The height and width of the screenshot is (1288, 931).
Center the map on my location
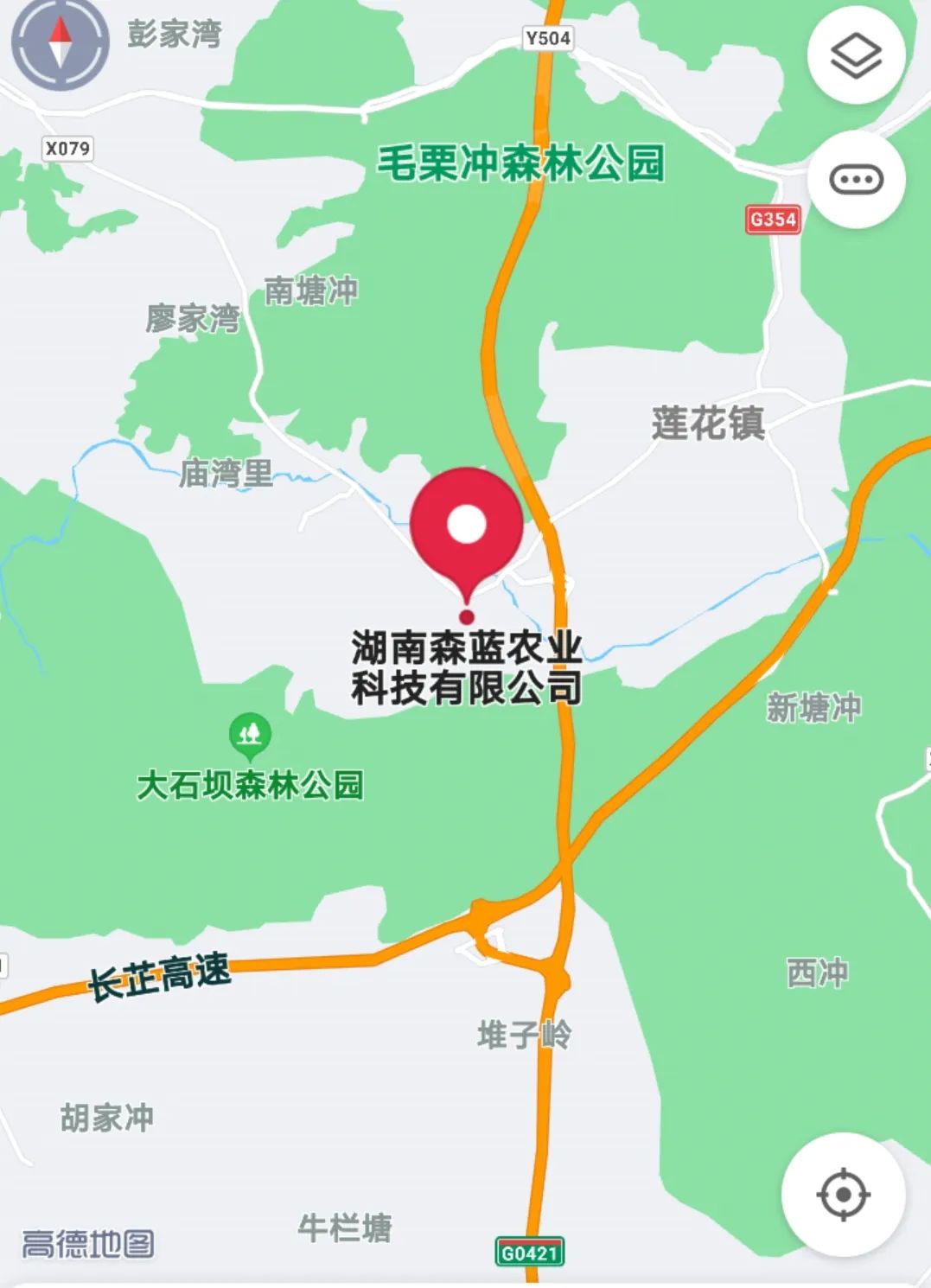(x=843, y=1195)
